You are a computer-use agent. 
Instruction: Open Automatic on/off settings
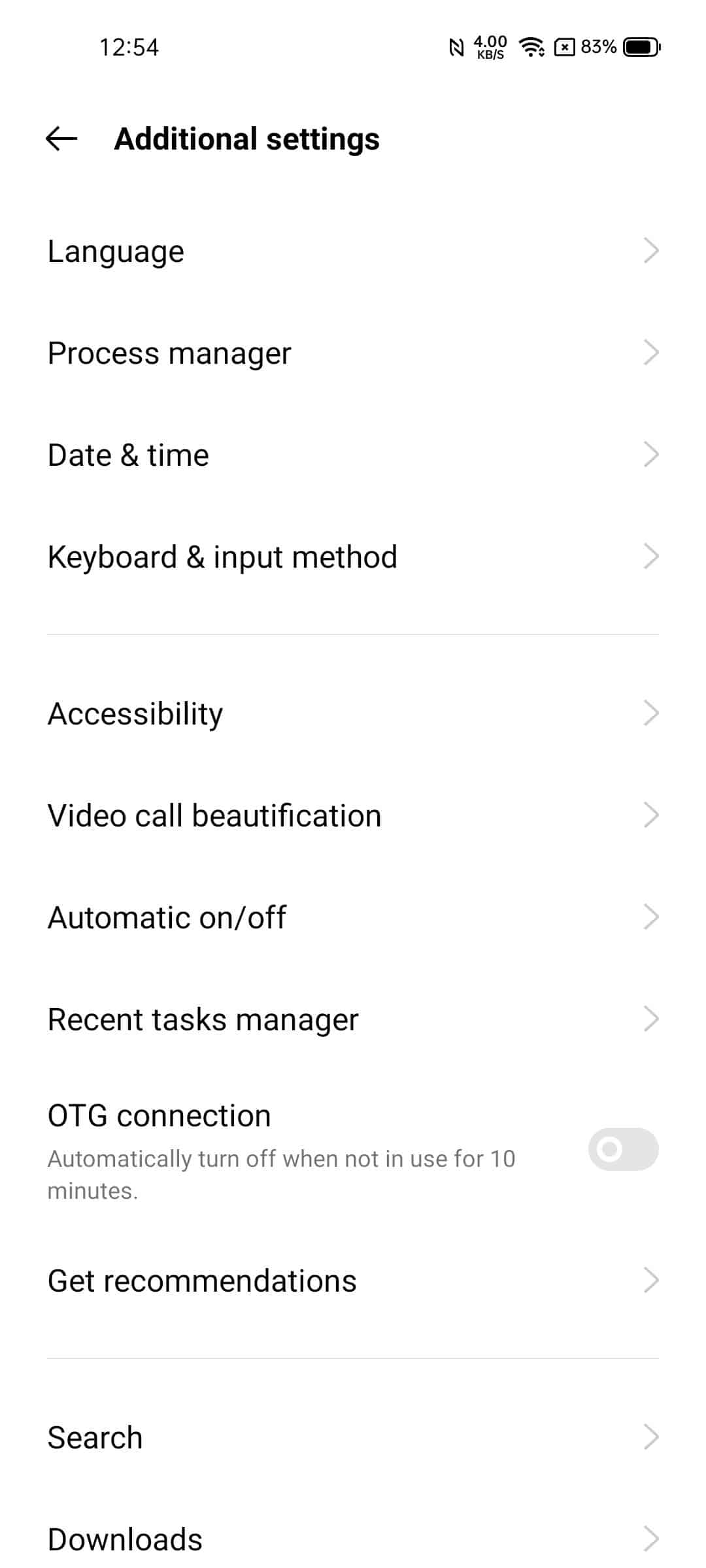(x=353, y=917)
